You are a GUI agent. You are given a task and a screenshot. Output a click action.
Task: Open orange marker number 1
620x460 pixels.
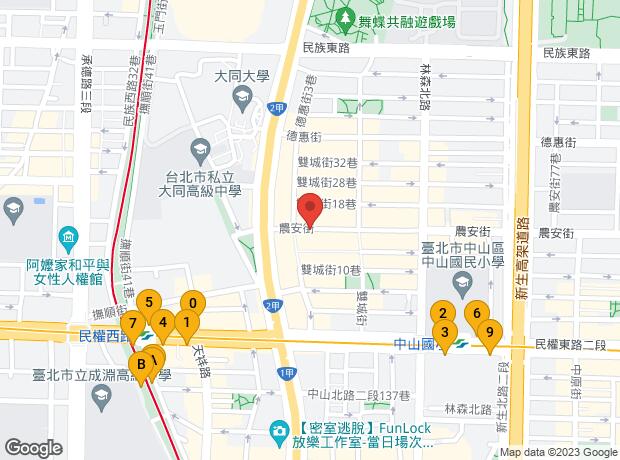[185, 322]
